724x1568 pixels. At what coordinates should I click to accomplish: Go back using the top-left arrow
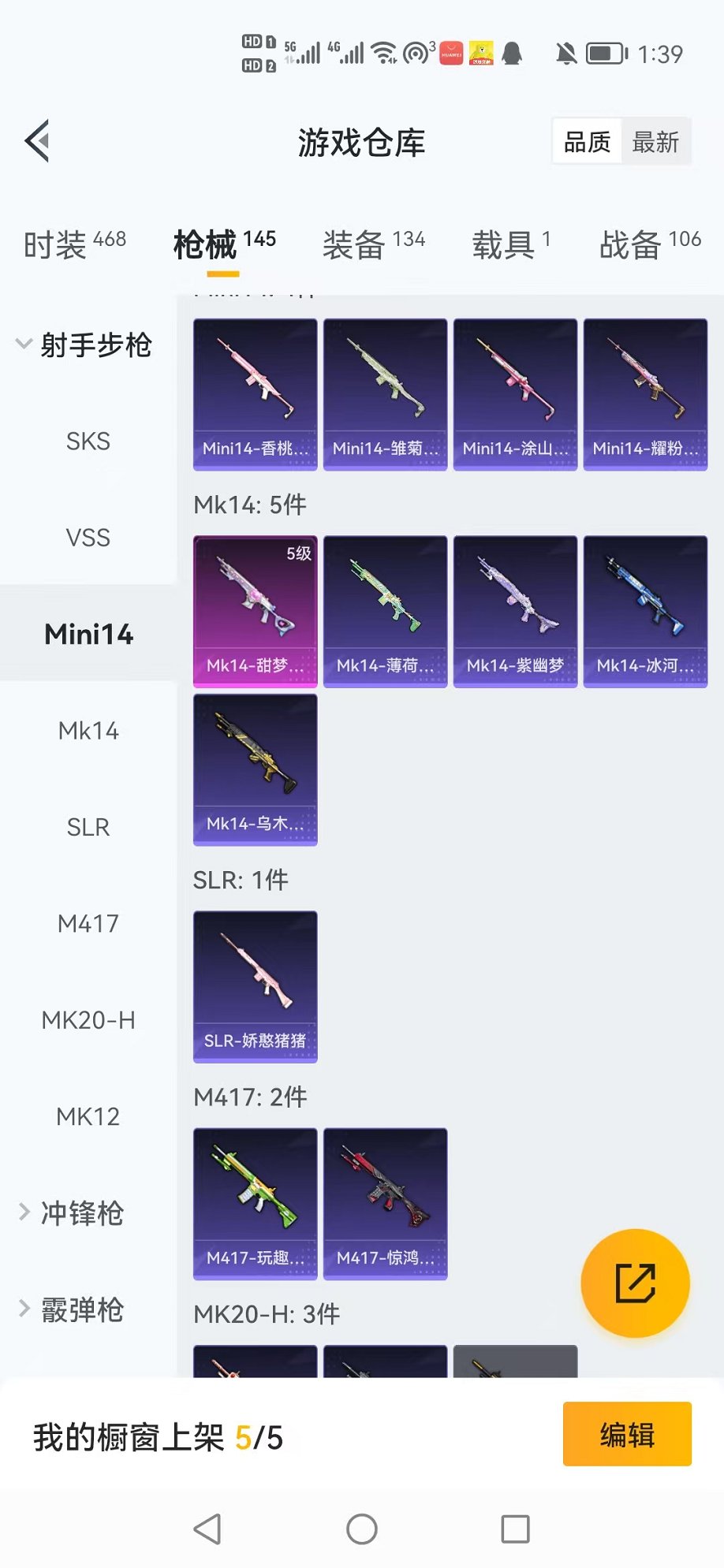coord(38,142)
